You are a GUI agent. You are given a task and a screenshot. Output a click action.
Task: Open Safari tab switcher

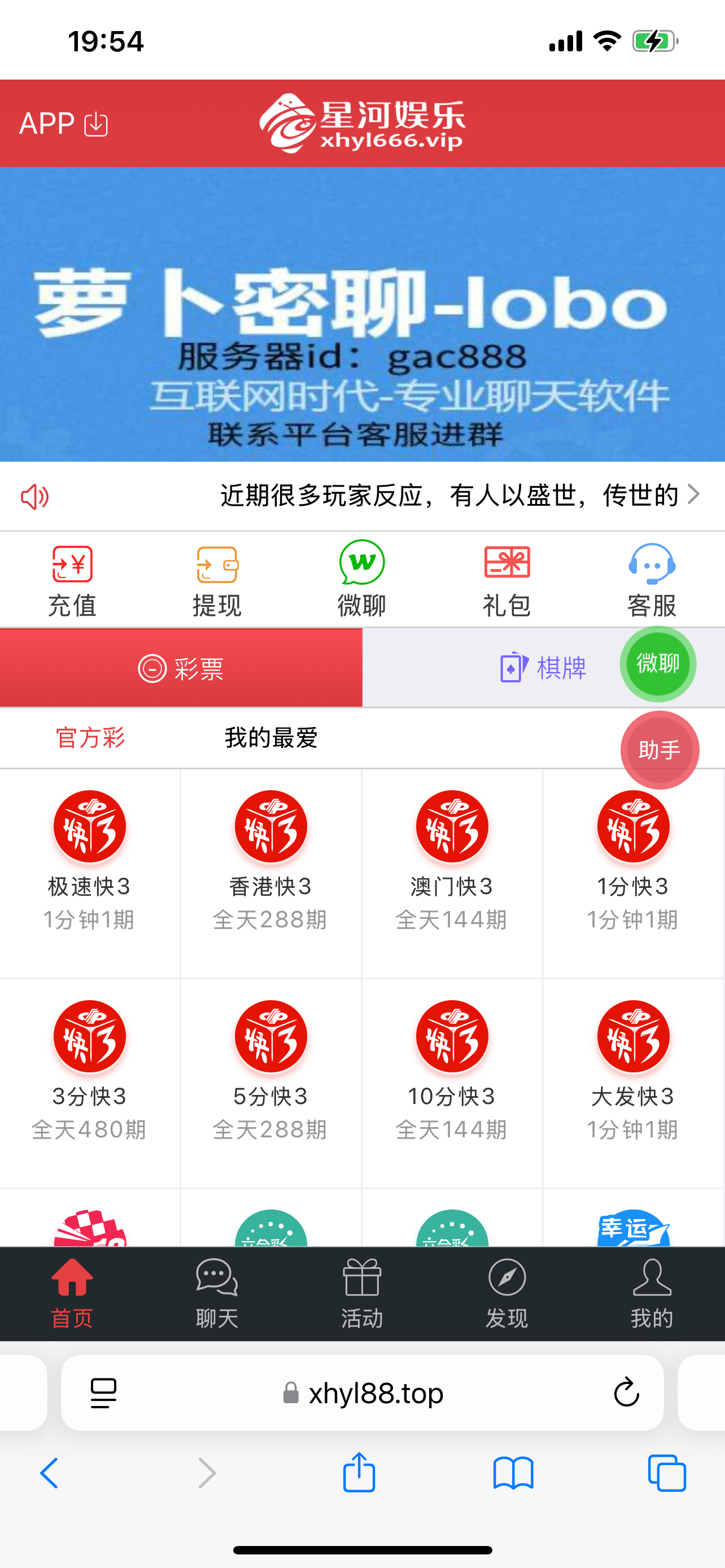coord(667,1474)
